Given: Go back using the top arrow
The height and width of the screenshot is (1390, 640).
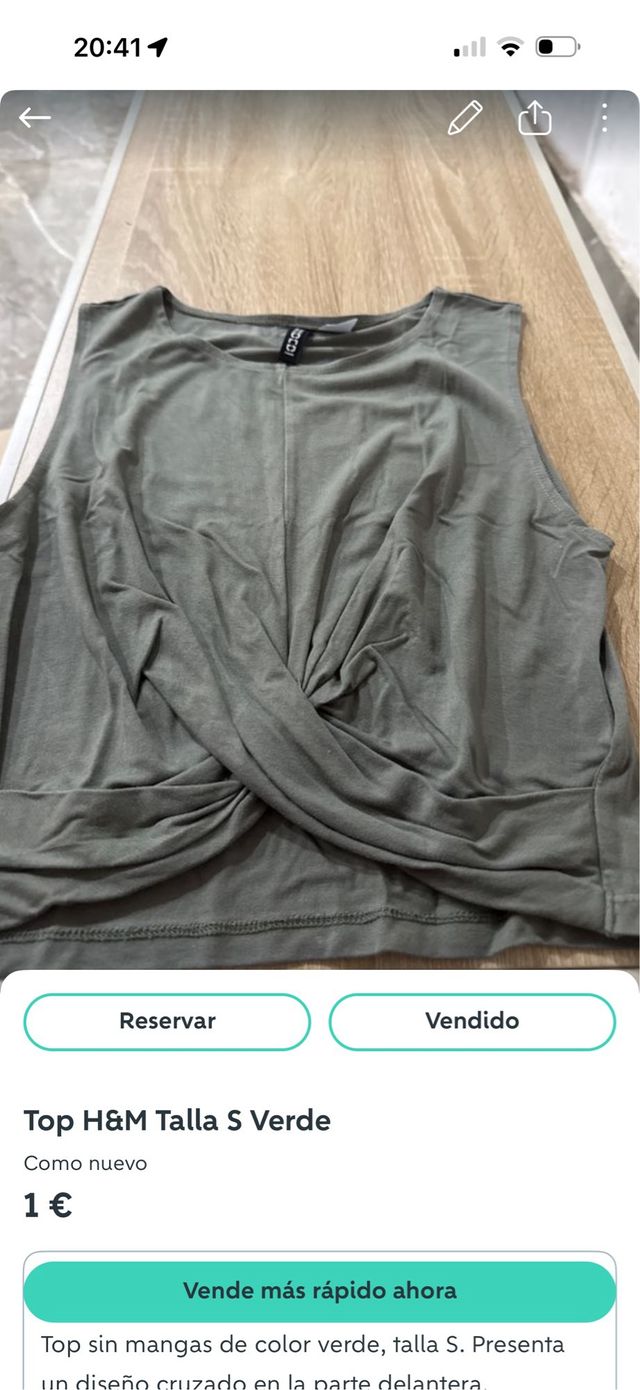Looking at the screenshot, I should pyautogui.click(x=35, y=118).
